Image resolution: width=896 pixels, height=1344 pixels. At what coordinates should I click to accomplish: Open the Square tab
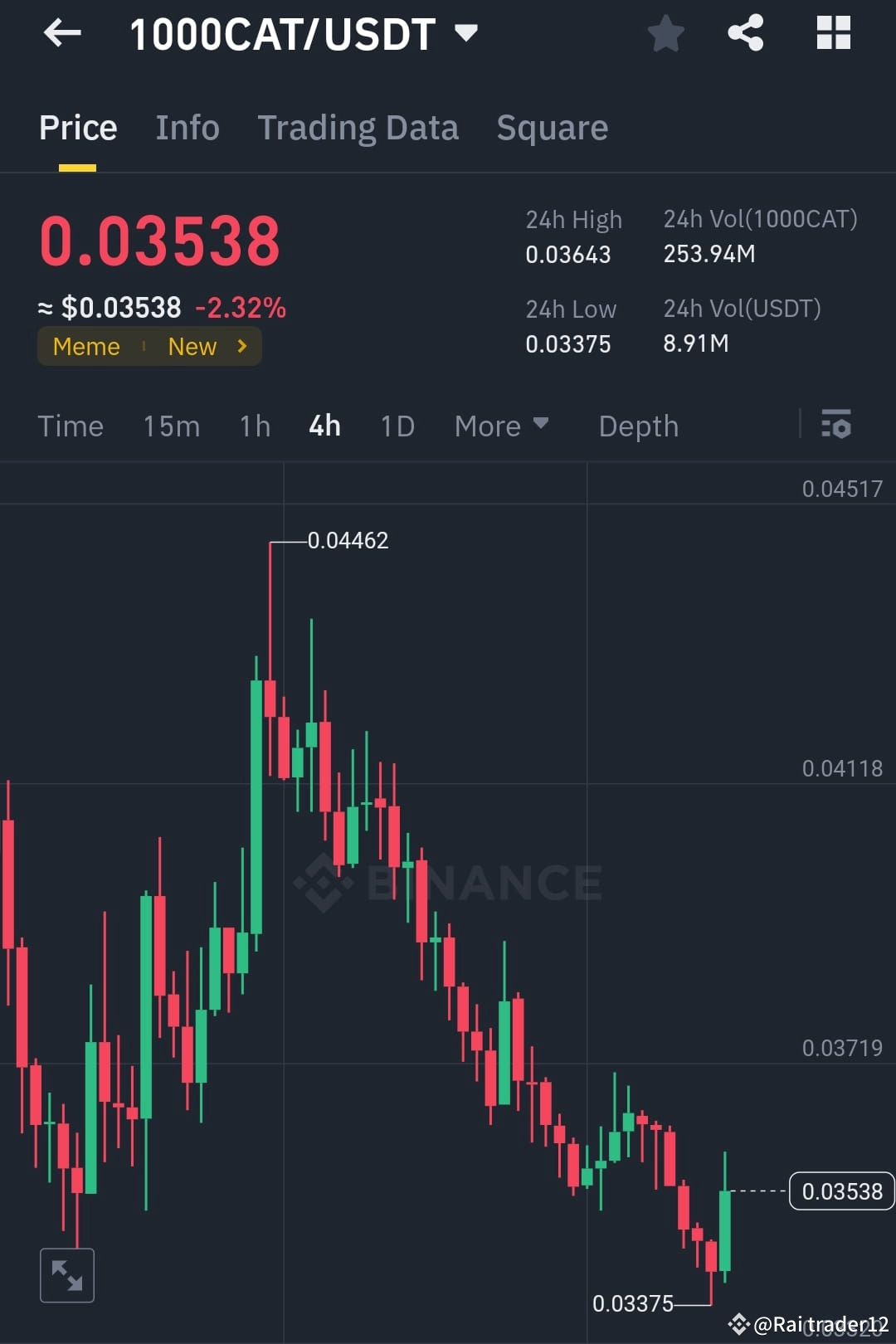[552, 128]
